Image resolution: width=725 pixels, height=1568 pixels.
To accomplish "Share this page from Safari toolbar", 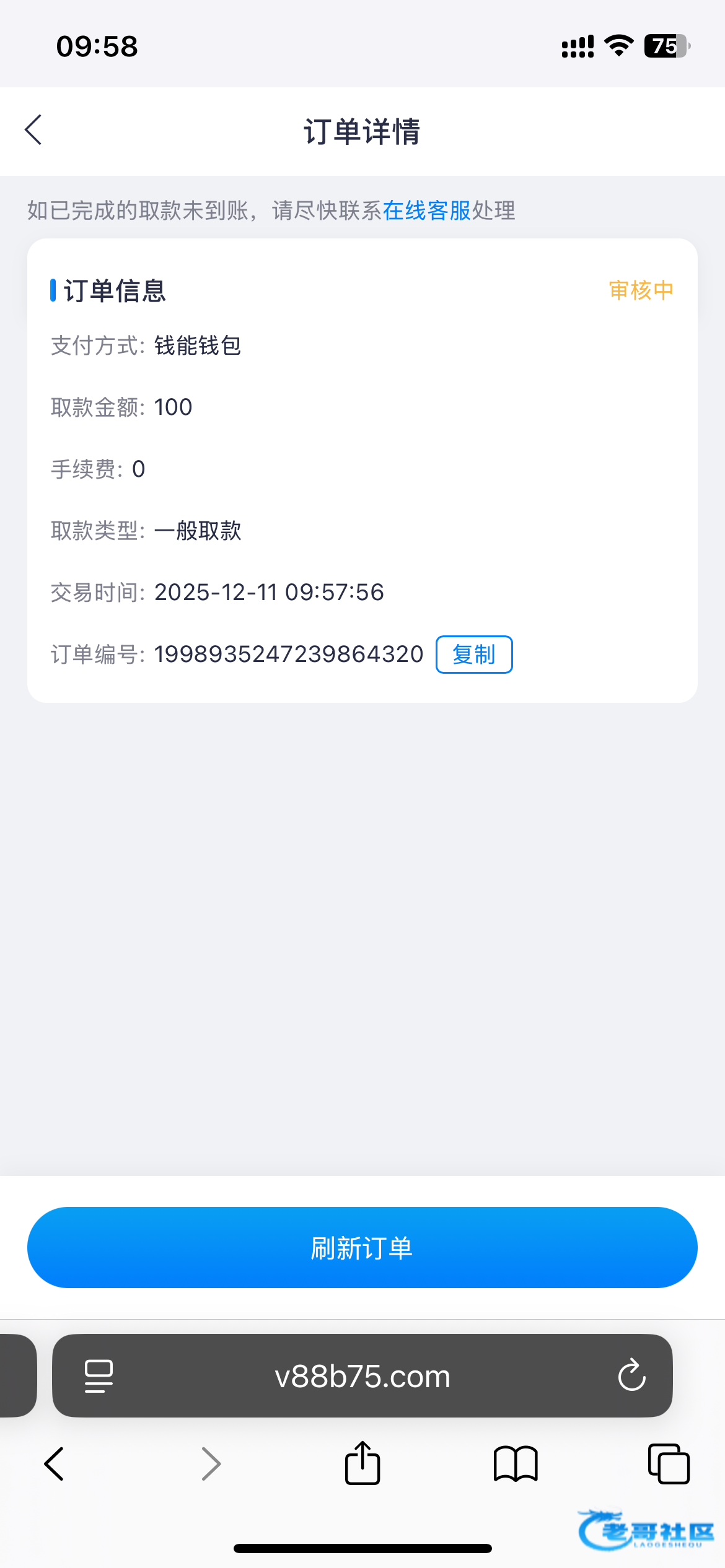I will coord(362,1463).
